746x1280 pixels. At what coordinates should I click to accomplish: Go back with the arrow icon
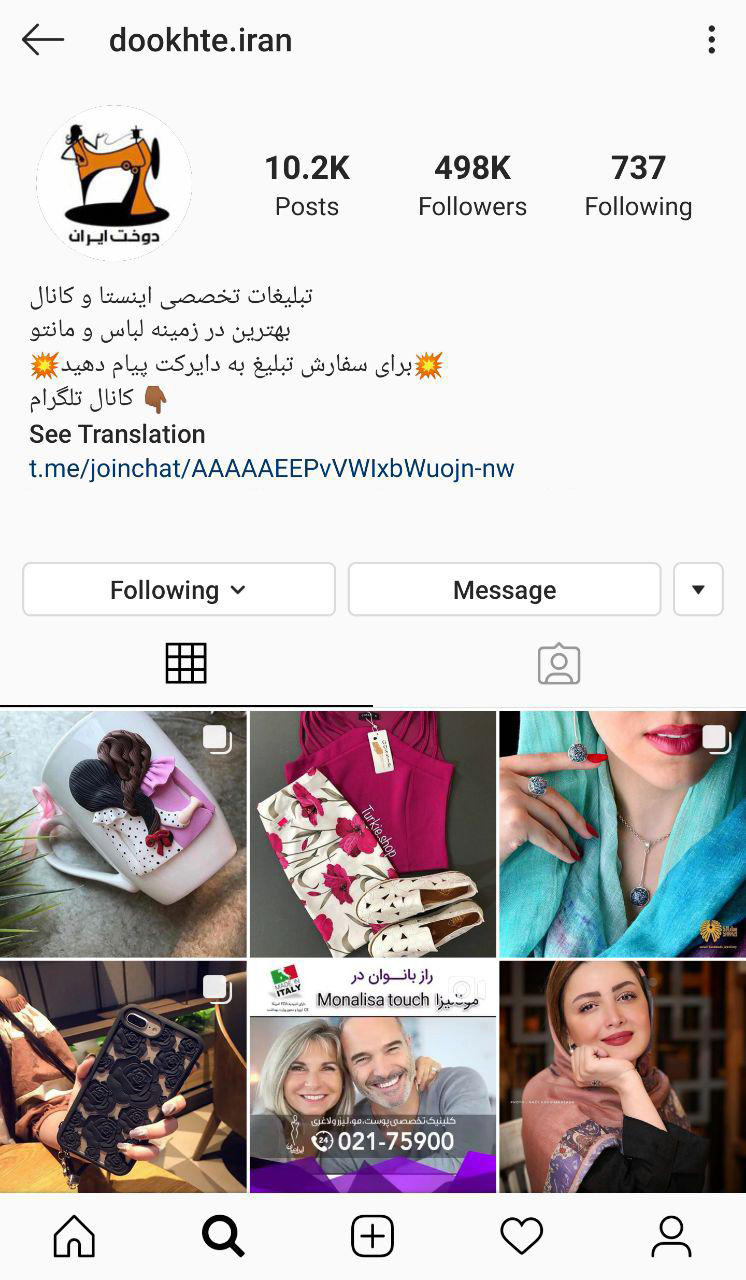(x=43, y=40)
